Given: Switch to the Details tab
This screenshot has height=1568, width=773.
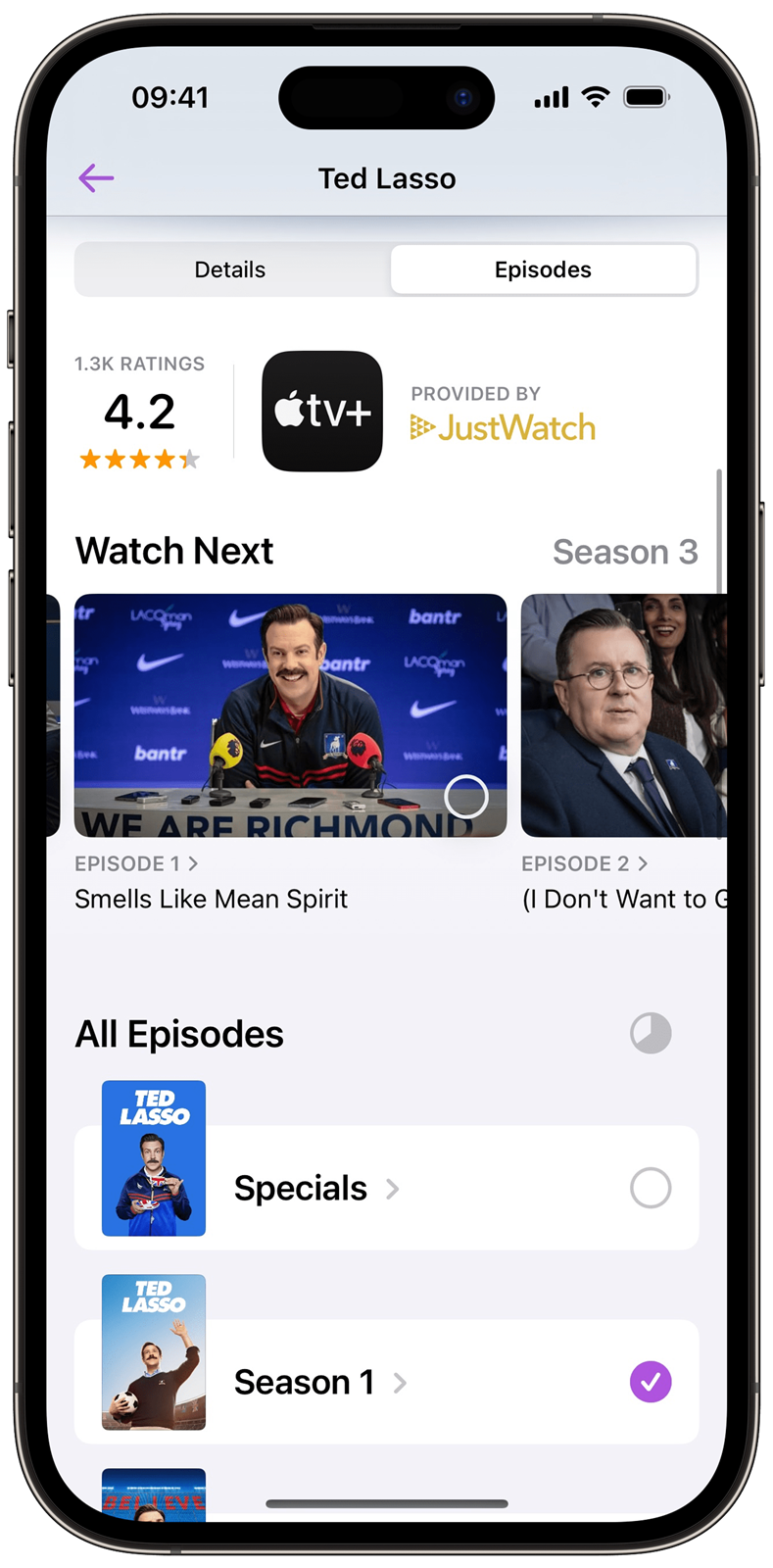Looking at the screenshot, I should tap(230, 269).
